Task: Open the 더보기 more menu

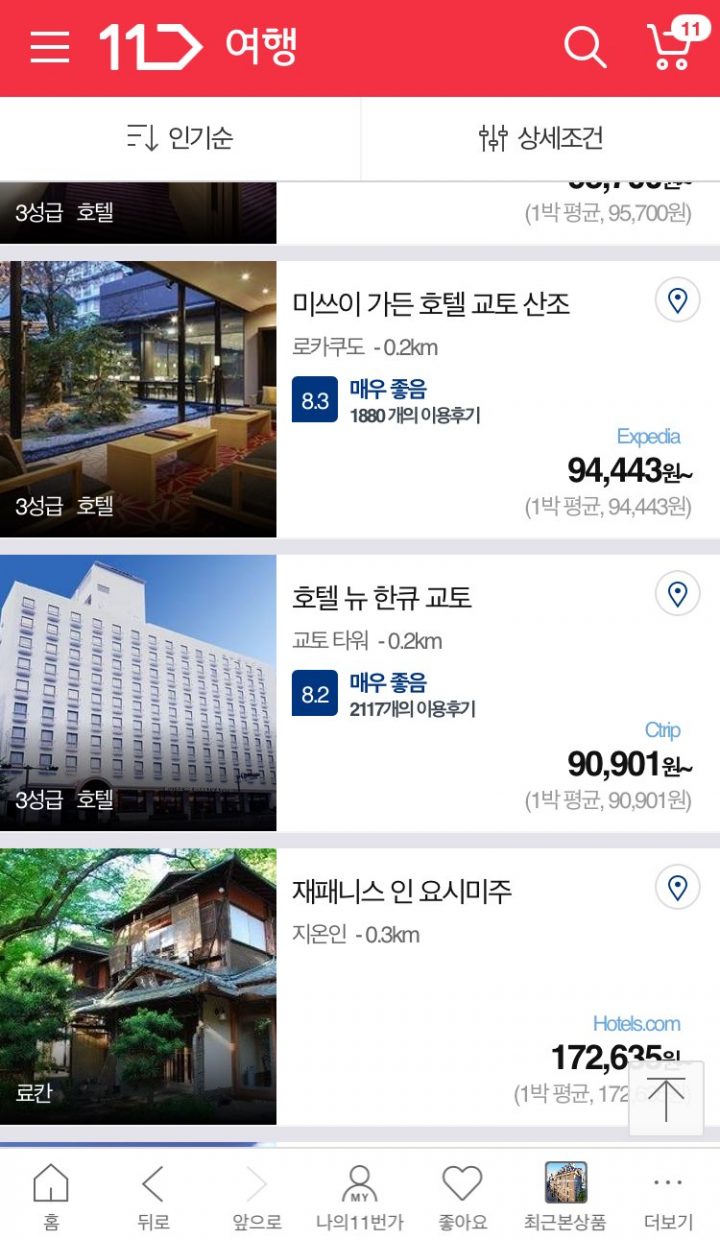Action: coord(667,1195)
